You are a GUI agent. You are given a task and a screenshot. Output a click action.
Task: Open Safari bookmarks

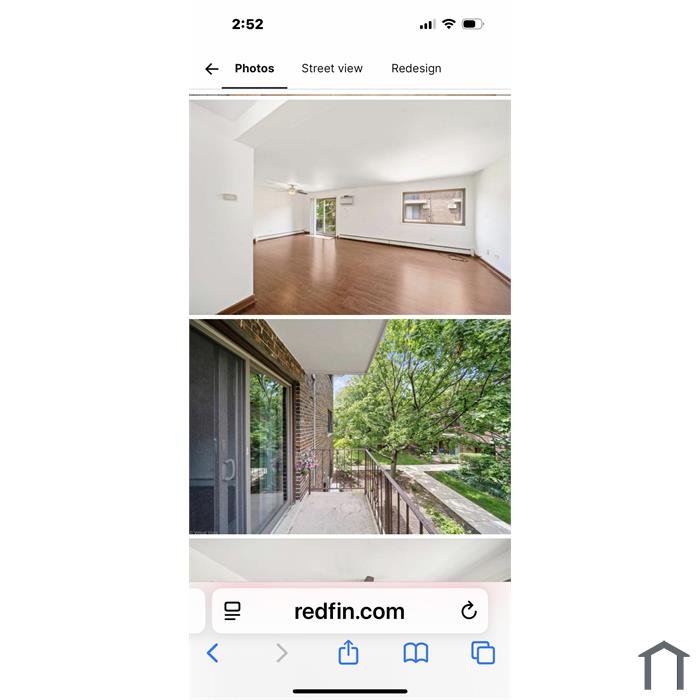416,653
